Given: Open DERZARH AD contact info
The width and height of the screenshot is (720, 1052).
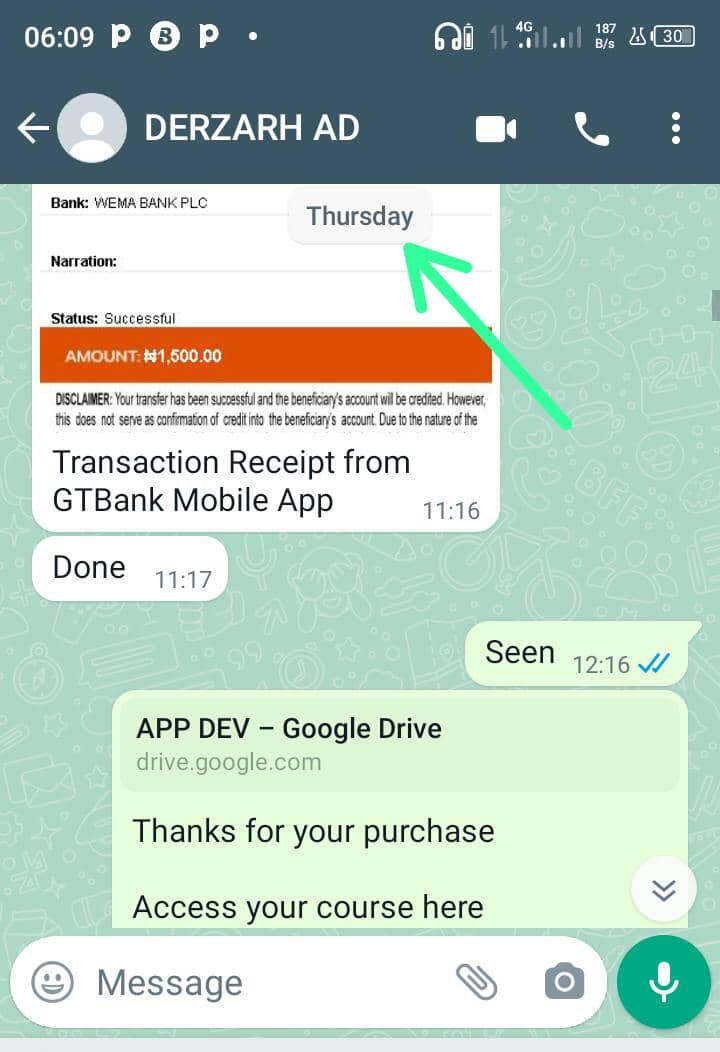Looking at the screenshot, I should 251,128.
